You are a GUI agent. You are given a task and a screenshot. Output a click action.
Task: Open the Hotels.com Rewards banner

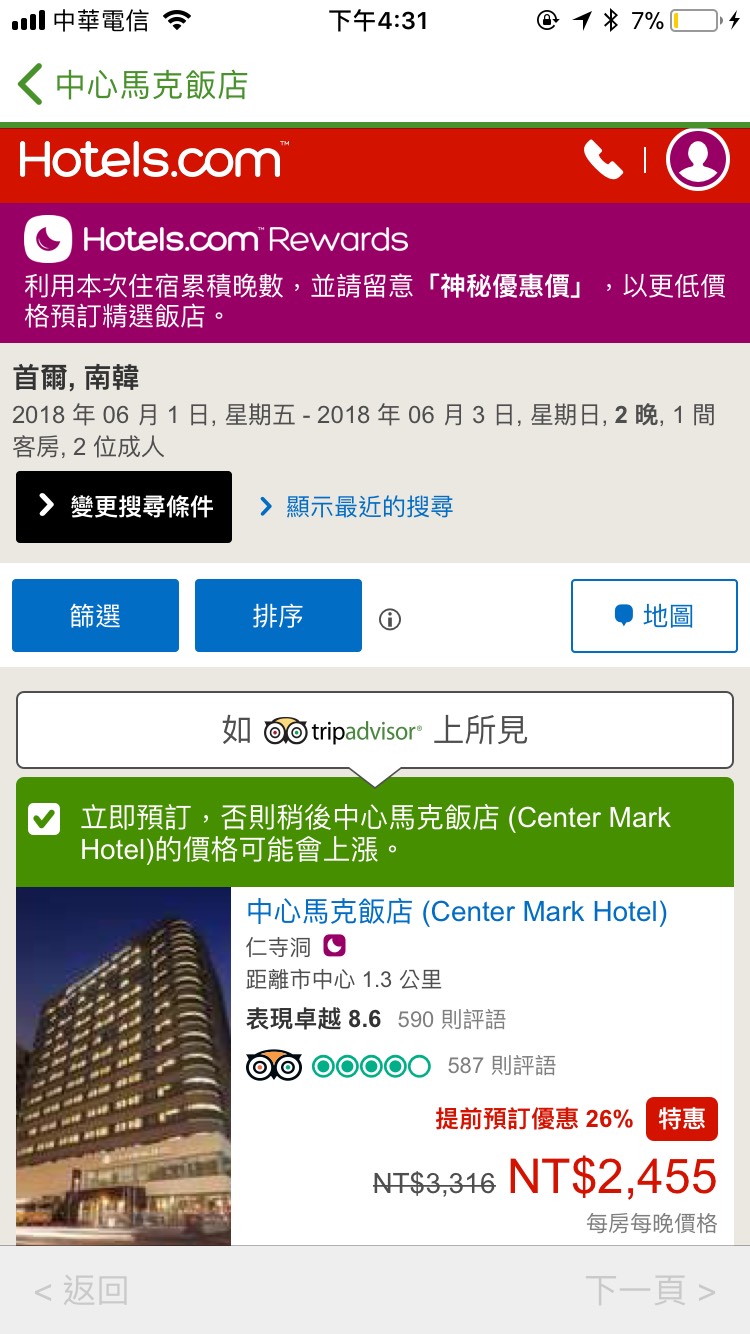pos(375,272)
